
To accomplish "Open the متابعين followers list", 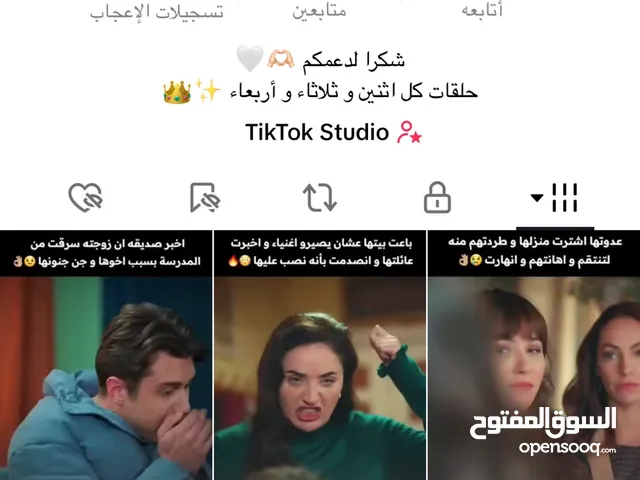I will click(x=319, y=12).
